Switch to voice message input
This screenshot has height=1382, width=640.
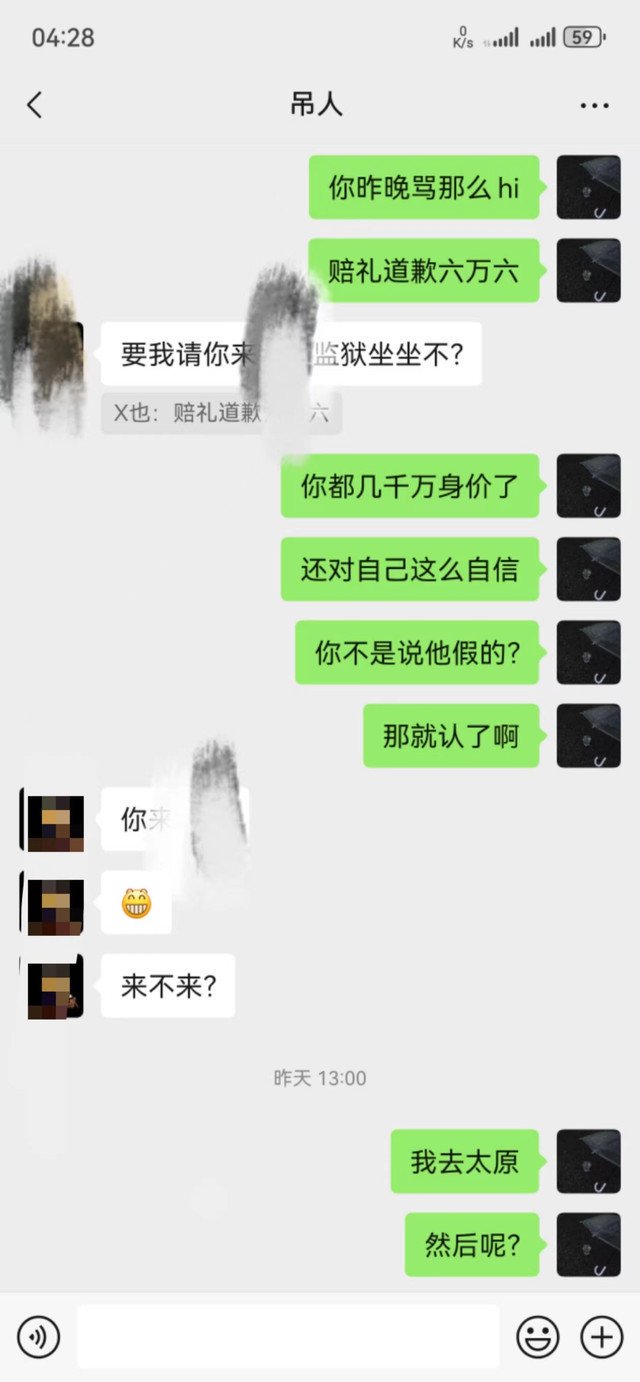[x=39, y=1337]
